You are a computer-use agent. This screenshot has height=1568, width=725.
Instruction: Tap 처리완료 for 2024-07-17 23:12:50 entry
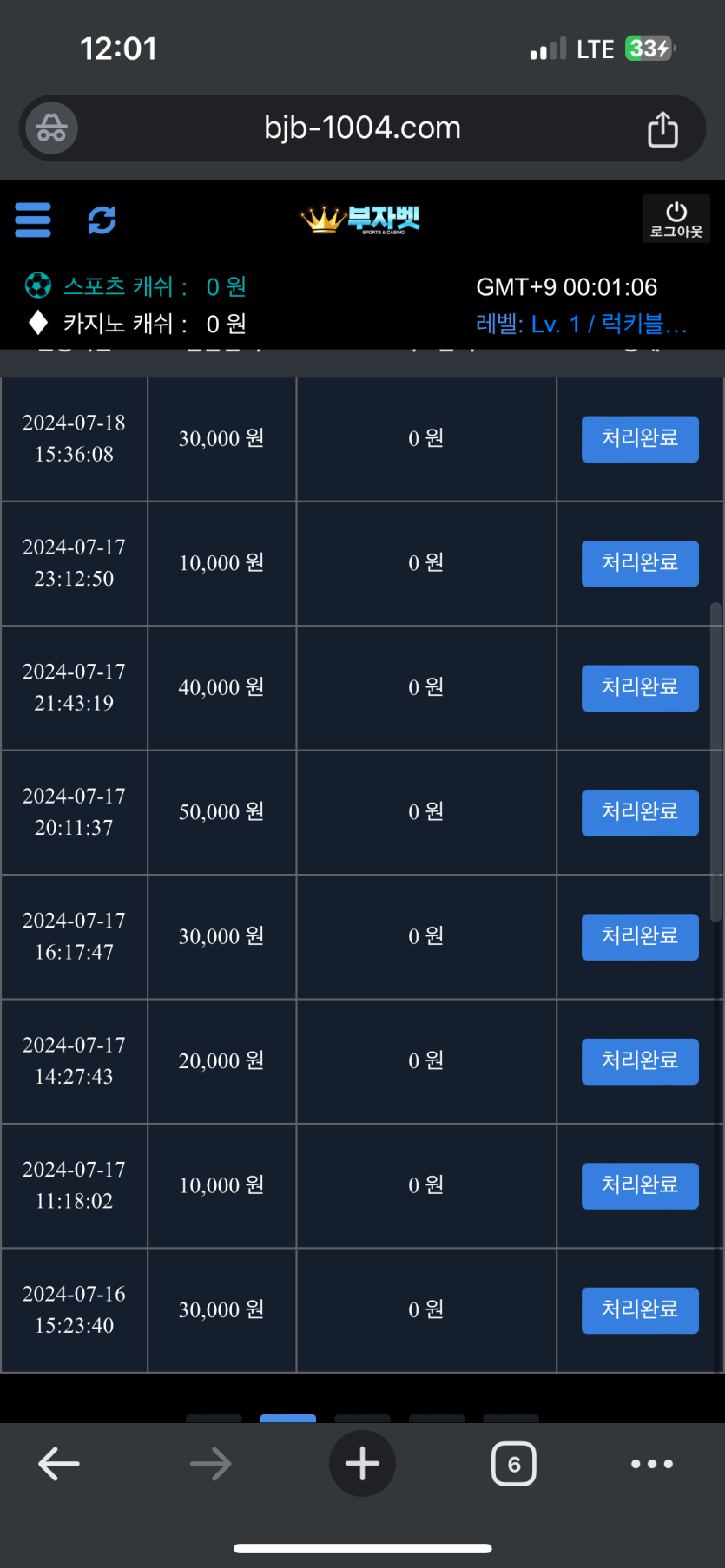tap(640, 563)
